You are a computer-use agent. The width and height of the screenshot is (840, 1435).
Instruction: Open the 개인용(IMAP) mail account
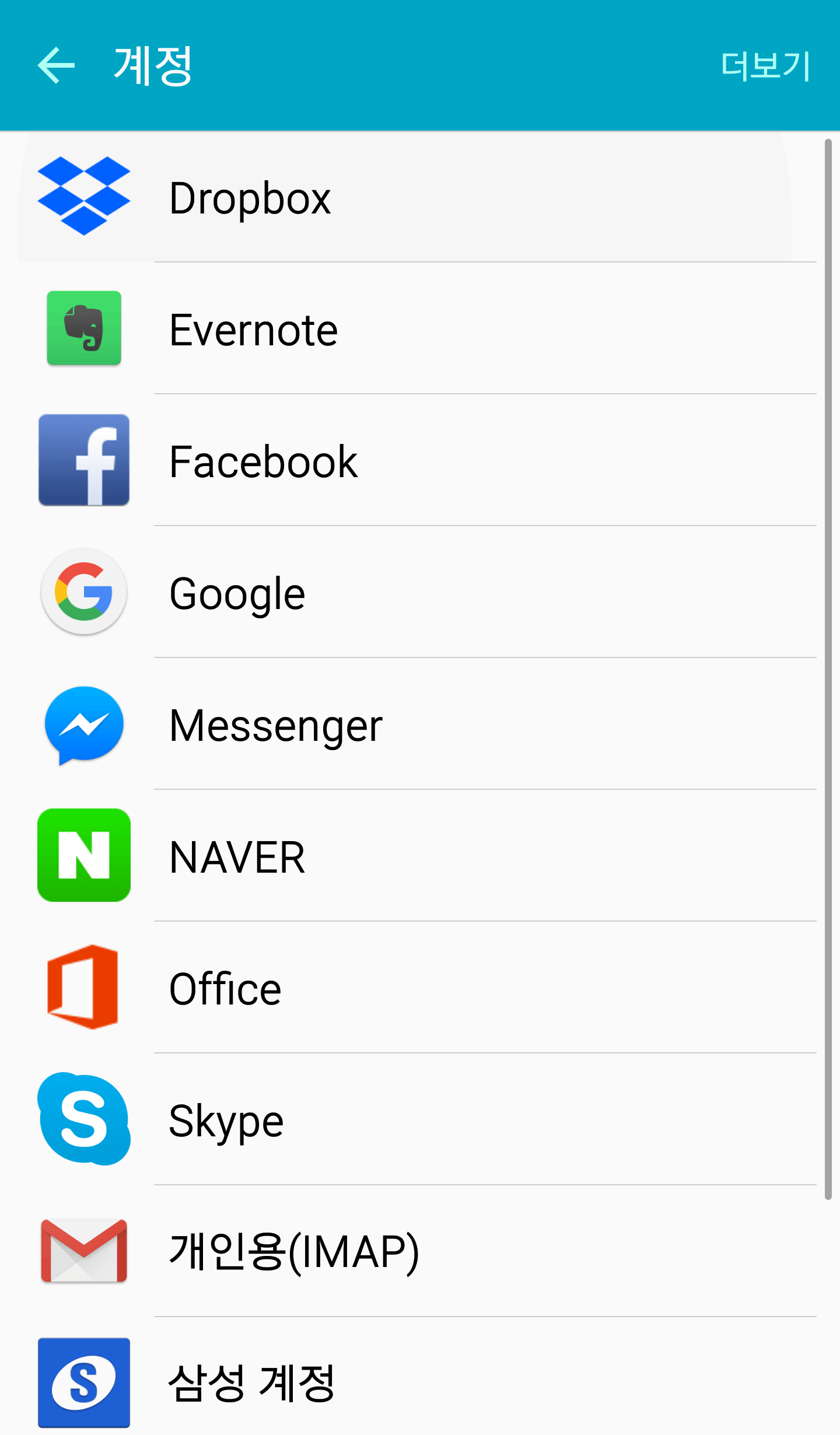tap(408, 1252)
